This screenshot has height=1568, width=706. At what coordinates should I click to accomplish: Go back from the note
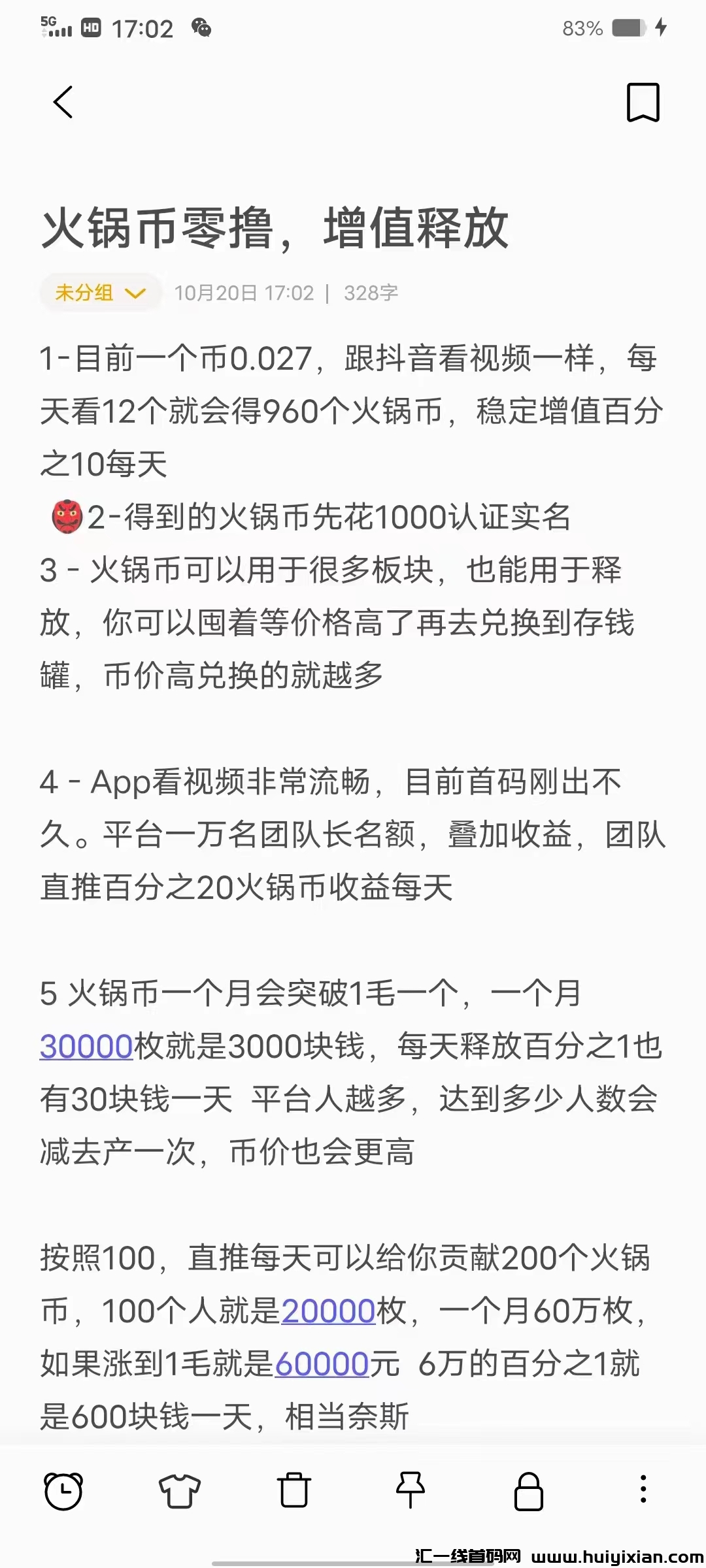pos(63,103)
